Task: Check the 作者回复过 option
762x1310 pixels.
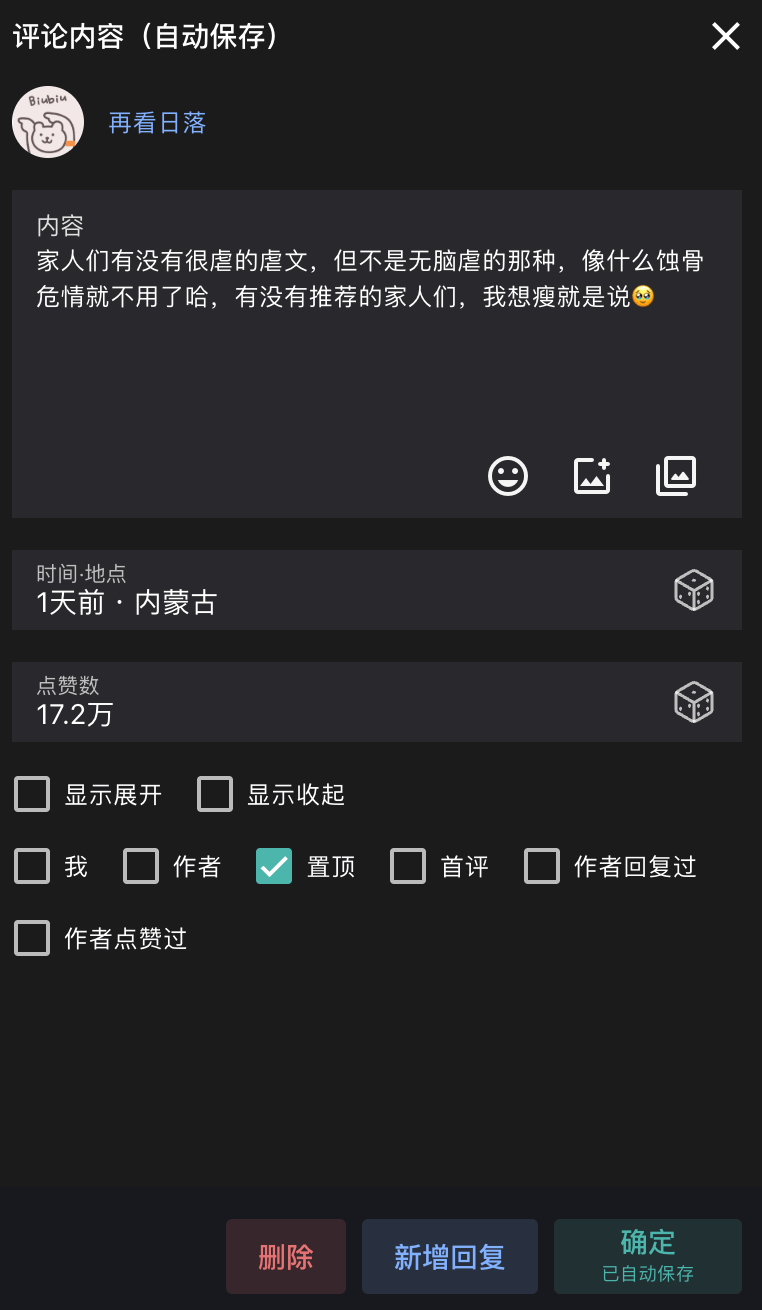Action: (x=541, y=866)
